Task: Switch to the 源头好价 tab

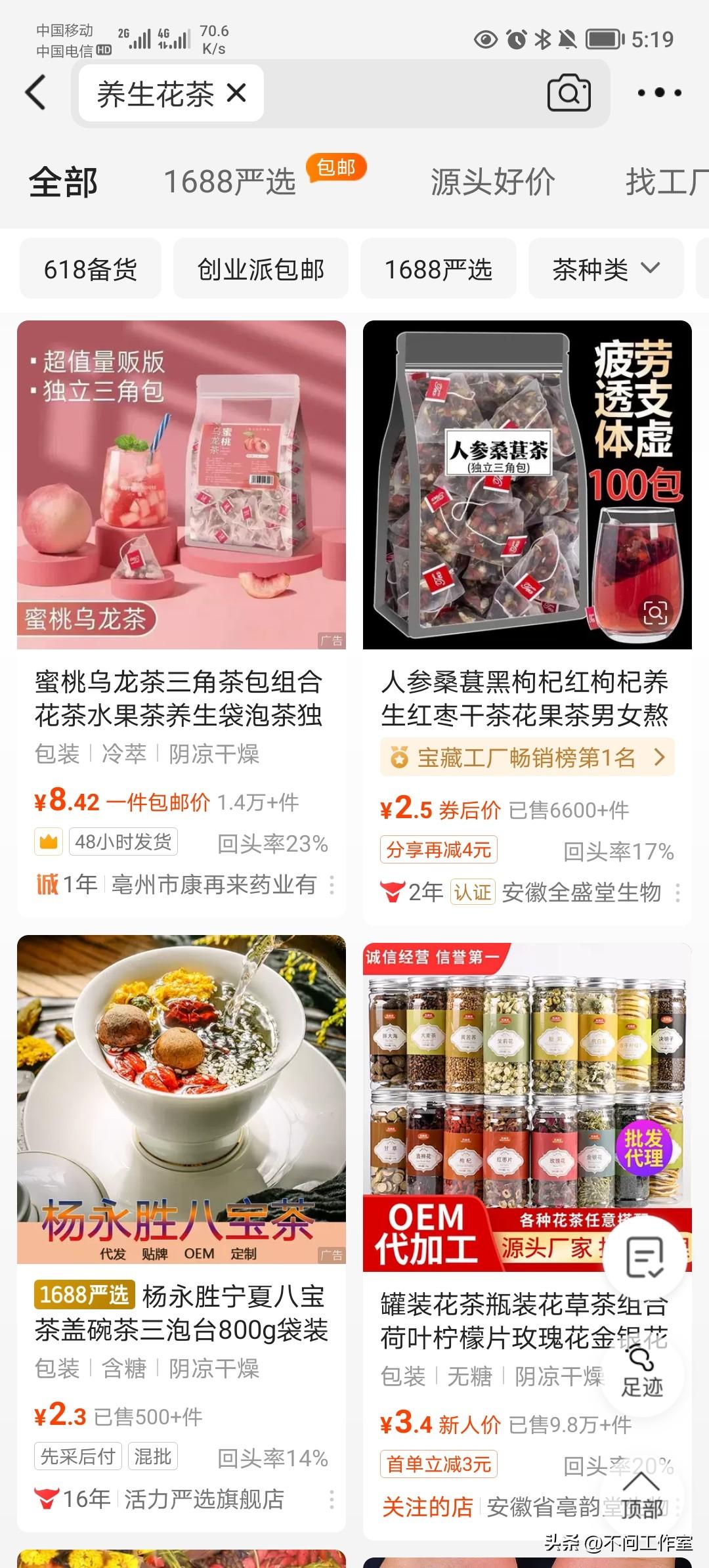Action: pyautogui.click(x=492, y=182)
